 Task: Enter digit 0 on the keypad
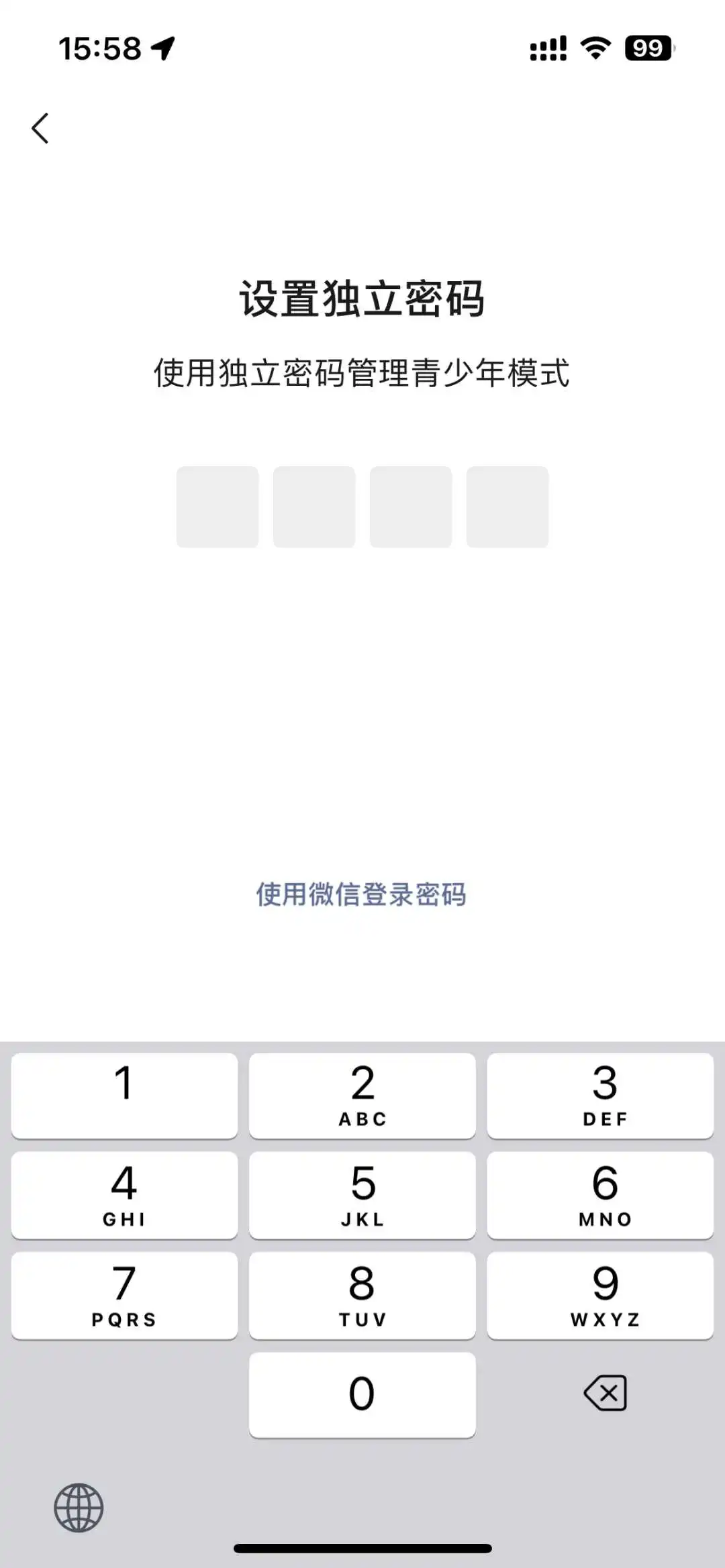(362, 1395)
